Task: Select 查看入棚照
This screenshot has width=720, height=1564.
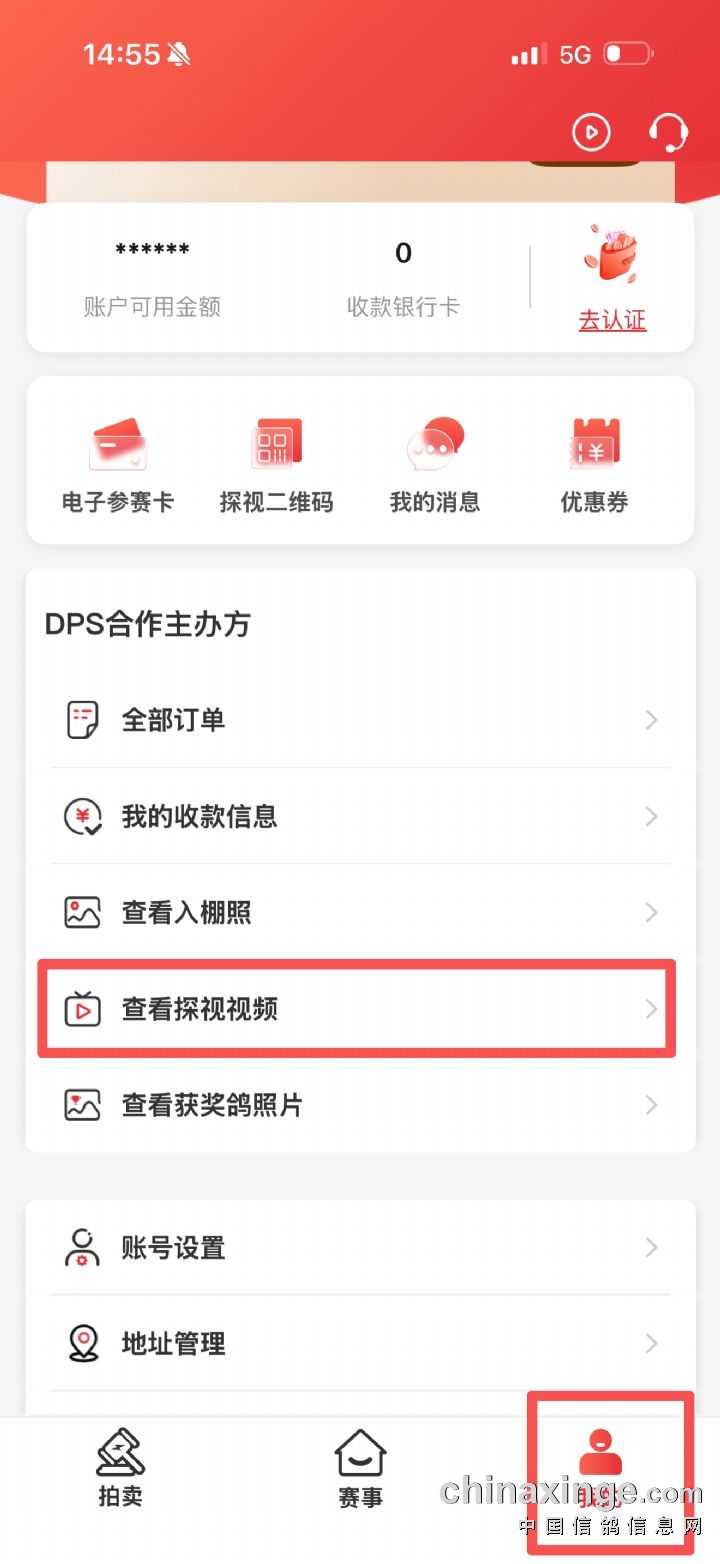Action: click(360, 913)
